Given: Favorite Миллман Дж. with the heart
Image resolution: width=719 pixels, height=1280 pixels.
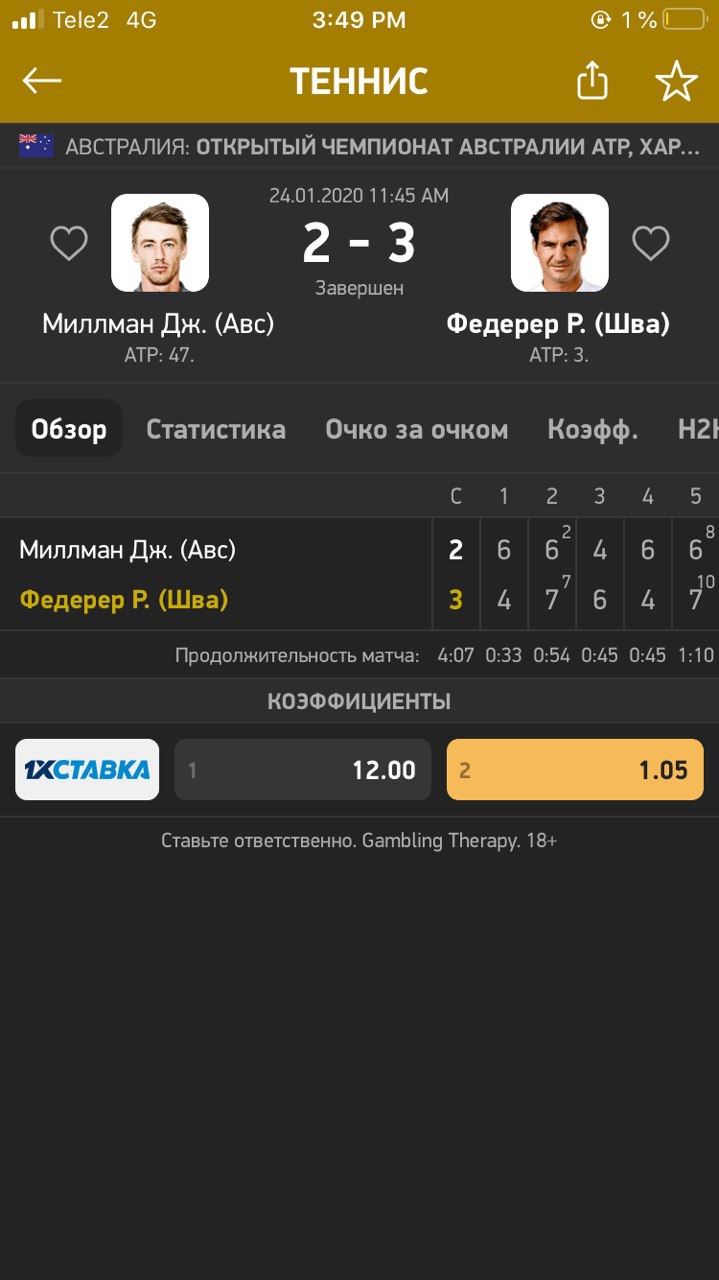Looking at the screenshot, I should (69, 243).
